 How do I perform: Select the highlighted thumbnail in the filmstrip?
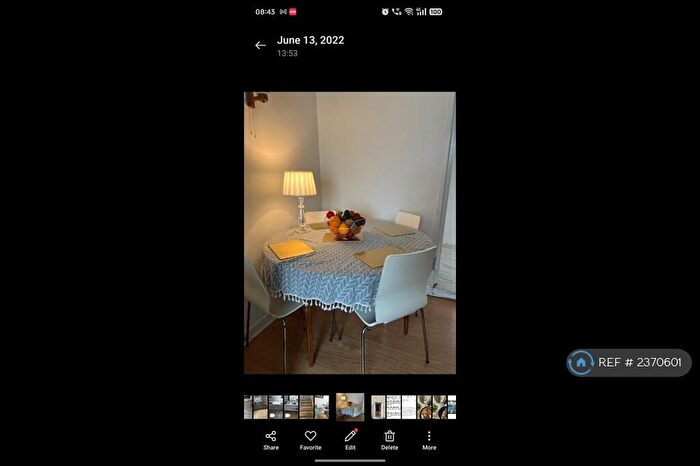tap(350, 406)
